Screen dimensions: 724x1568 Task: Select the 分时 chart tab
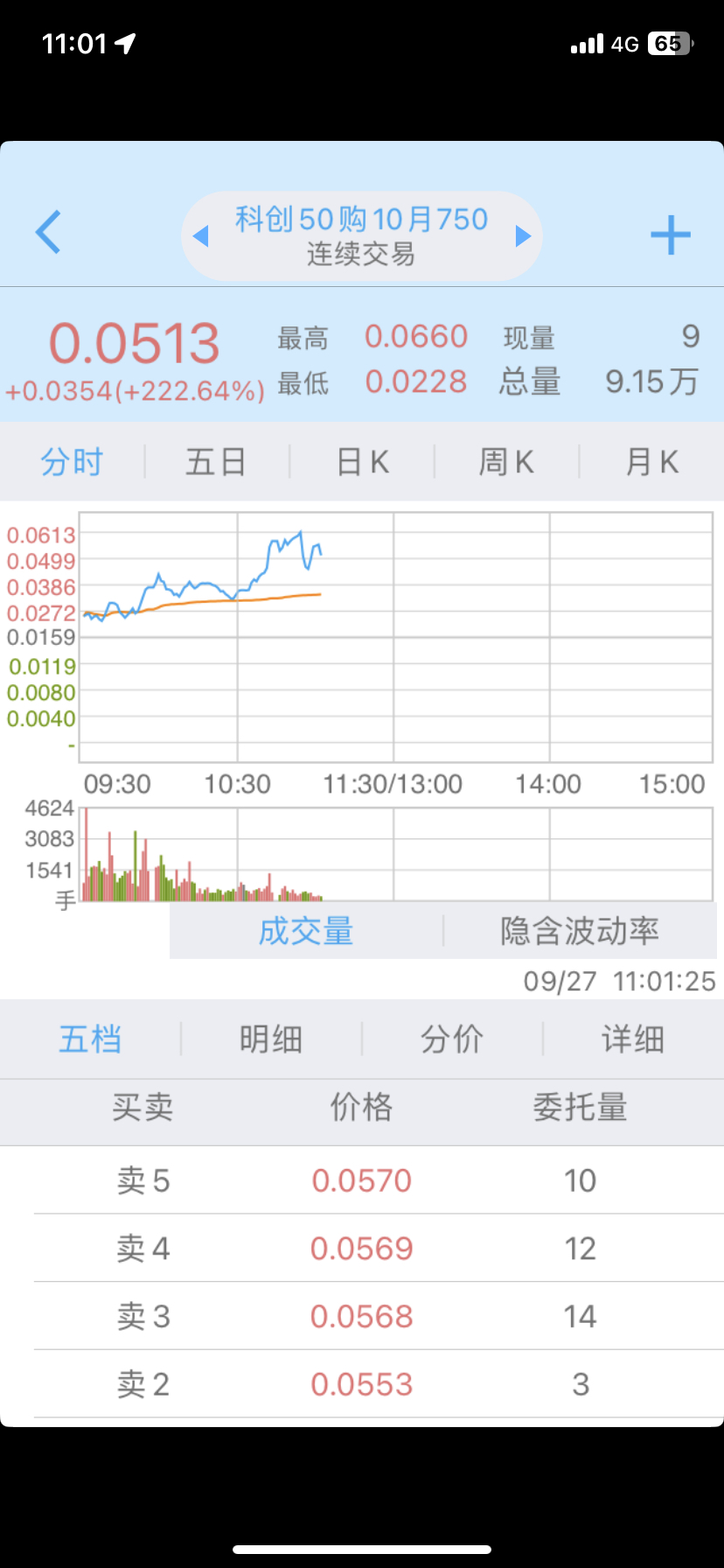72,462
